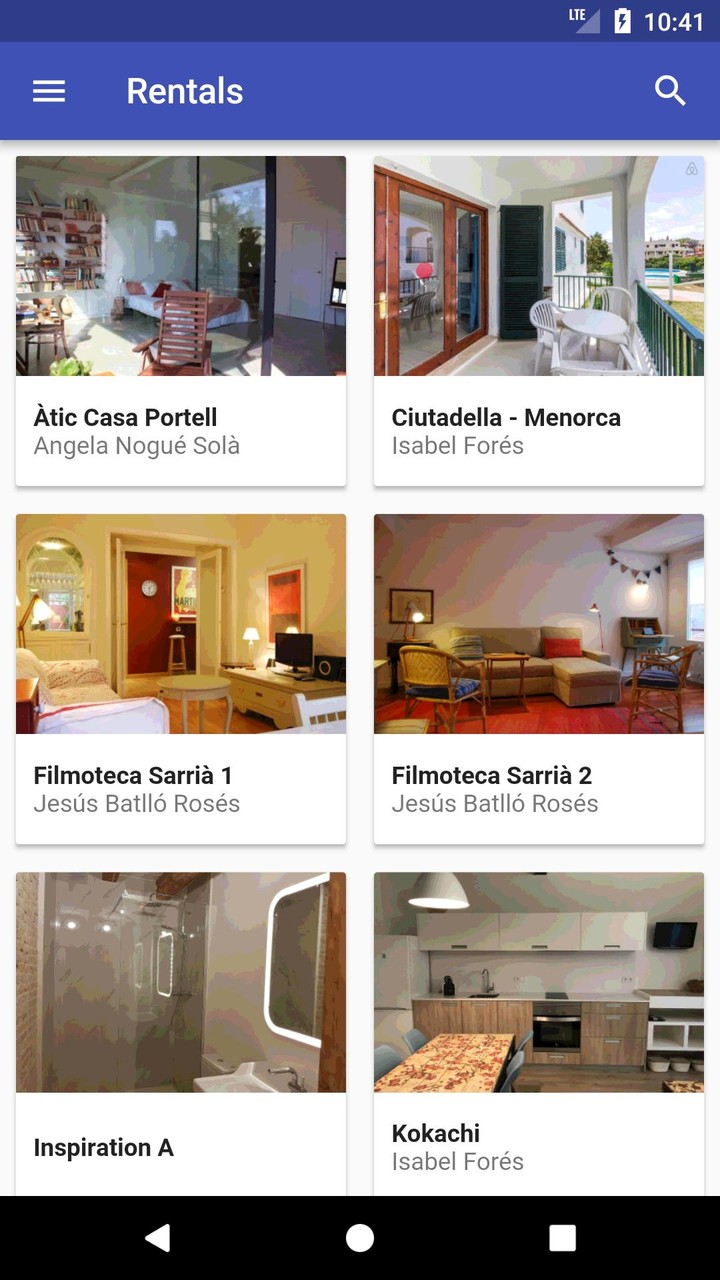The image size is (720, 1280).
Task: Open the recent apps button
Action: pyautogui.click(x=562, y=1237)
